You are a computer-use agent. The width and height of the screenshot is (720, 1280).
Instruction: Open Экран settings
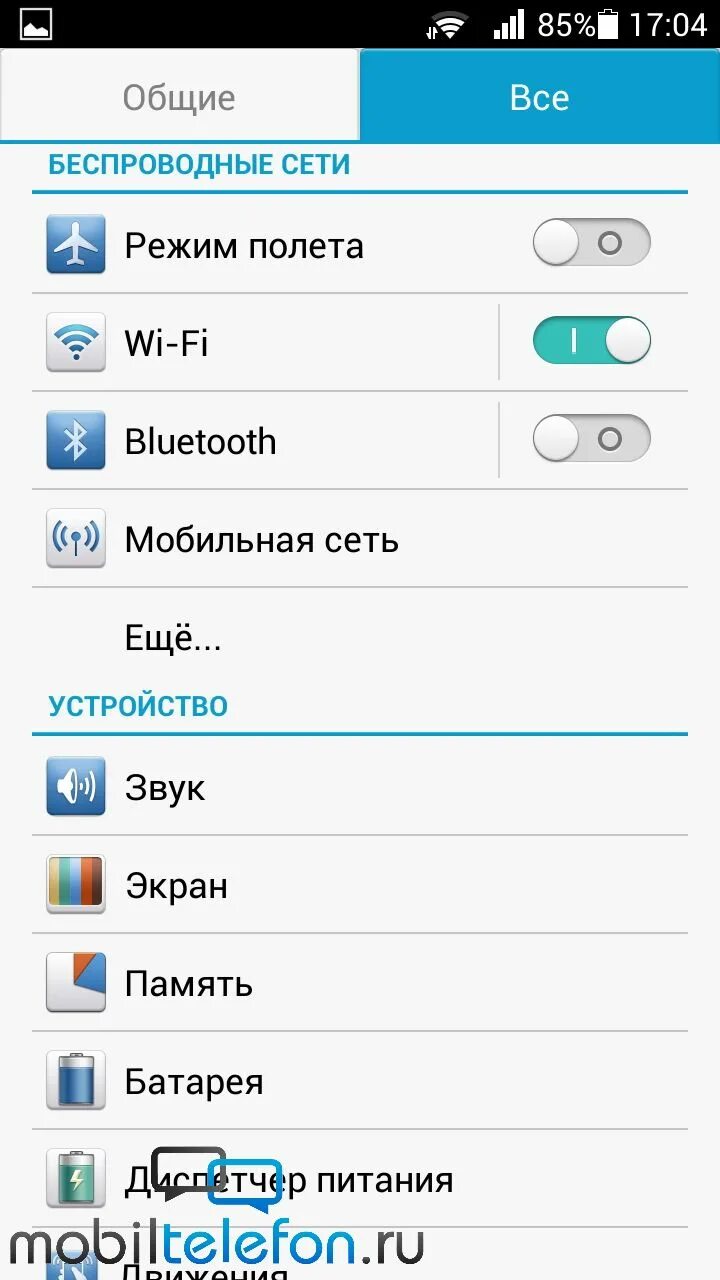click(360, 885)
